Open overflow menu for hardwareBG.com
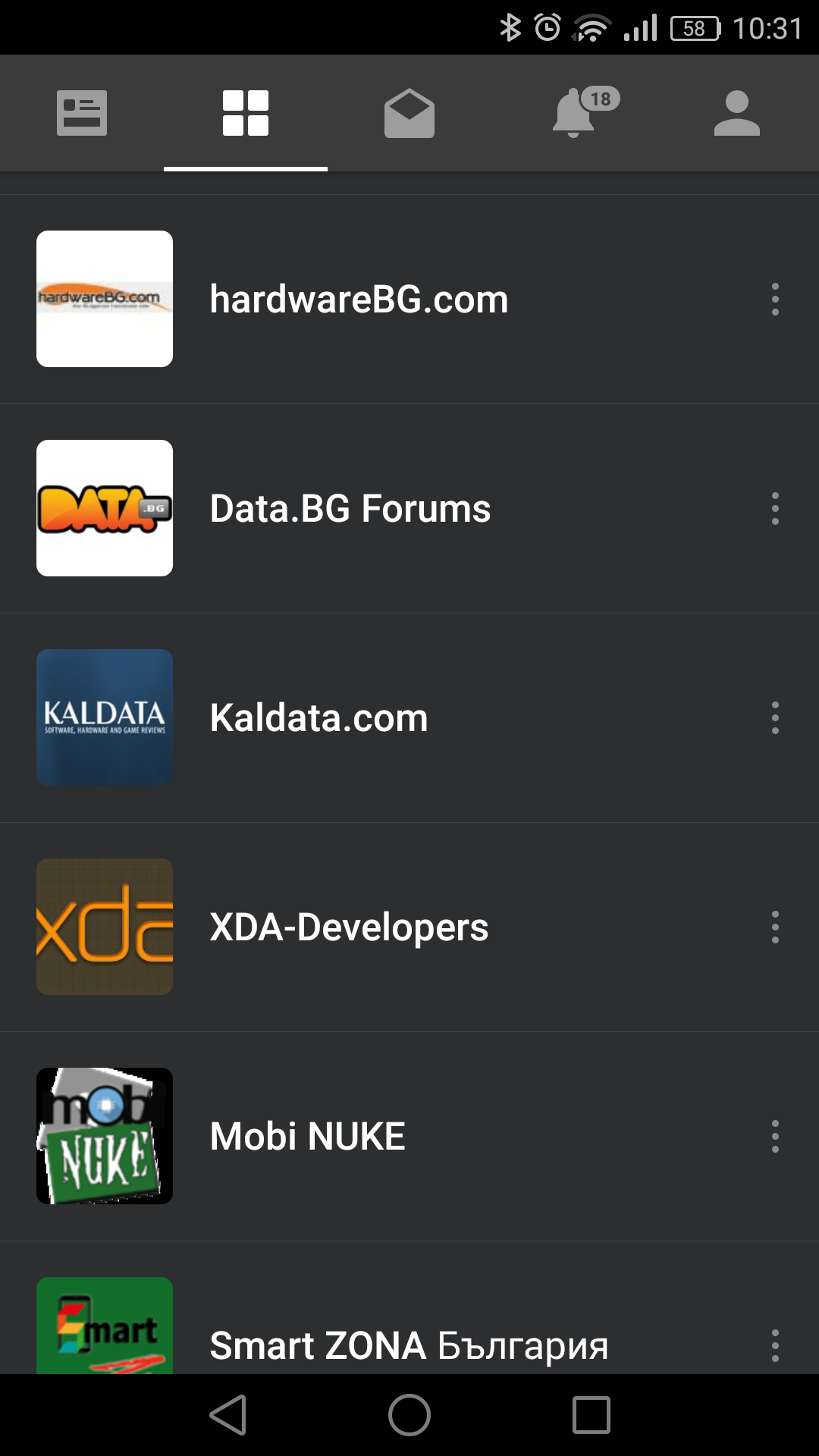Viewport: 819px width, 1456px height. pos(775,298)
